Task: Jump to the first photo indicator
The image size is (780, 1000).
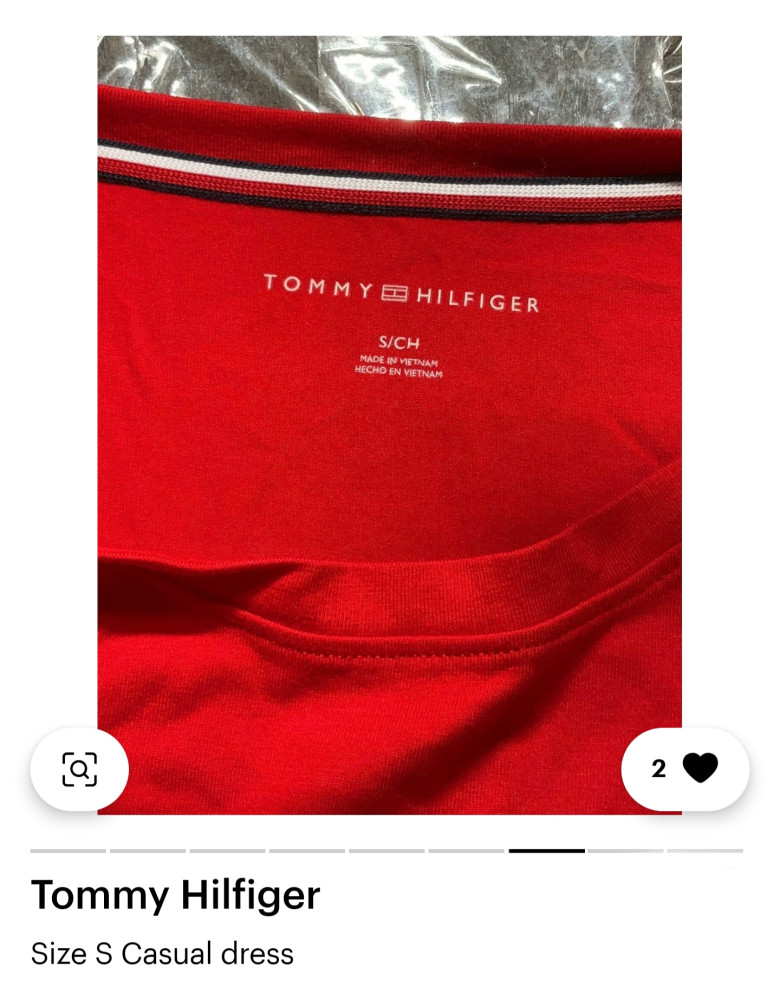Action: [x=68, y=851]
